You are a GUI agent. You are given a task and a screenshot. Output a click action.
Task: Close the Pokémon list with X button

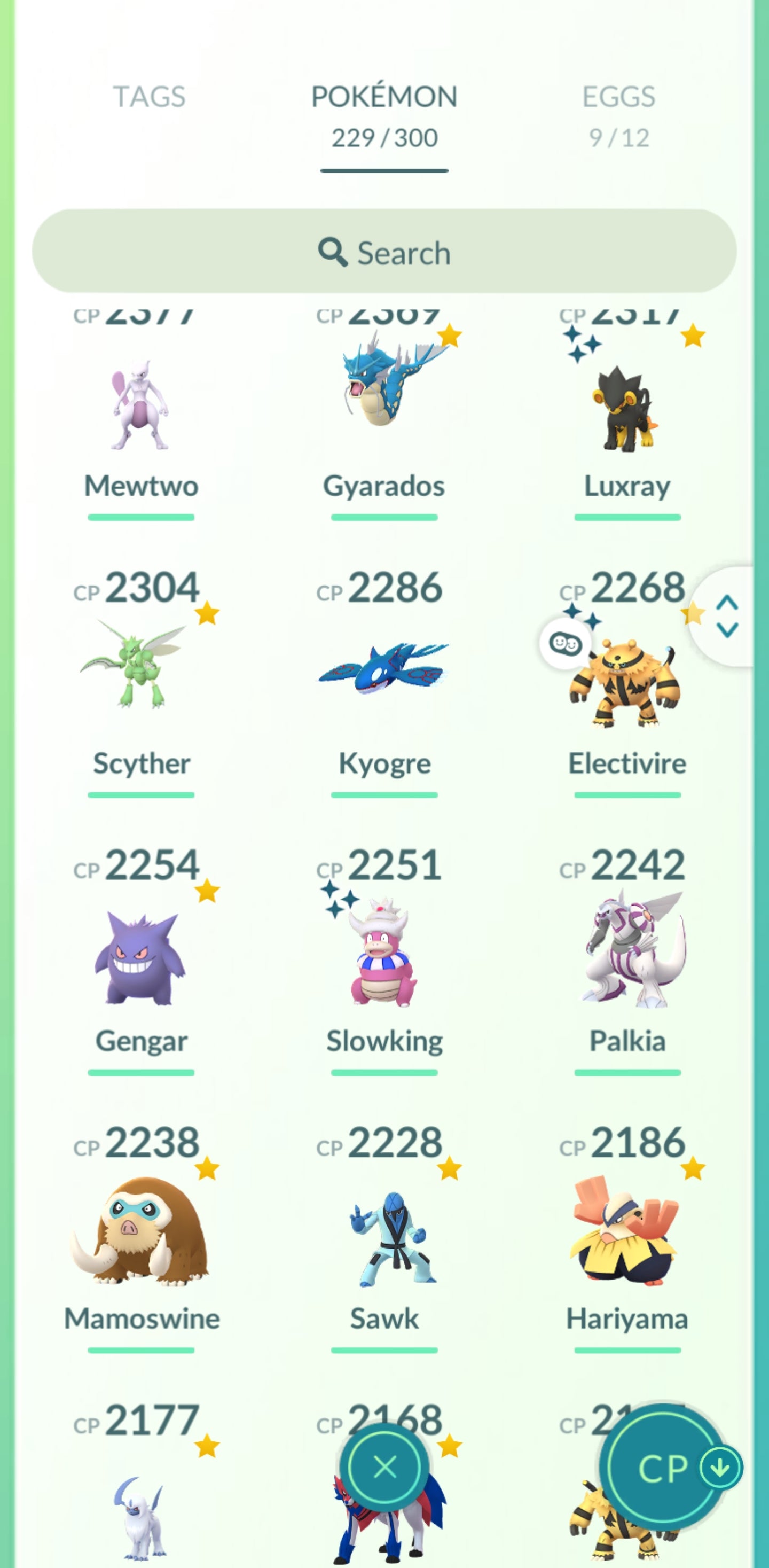tap(384, 1467)
